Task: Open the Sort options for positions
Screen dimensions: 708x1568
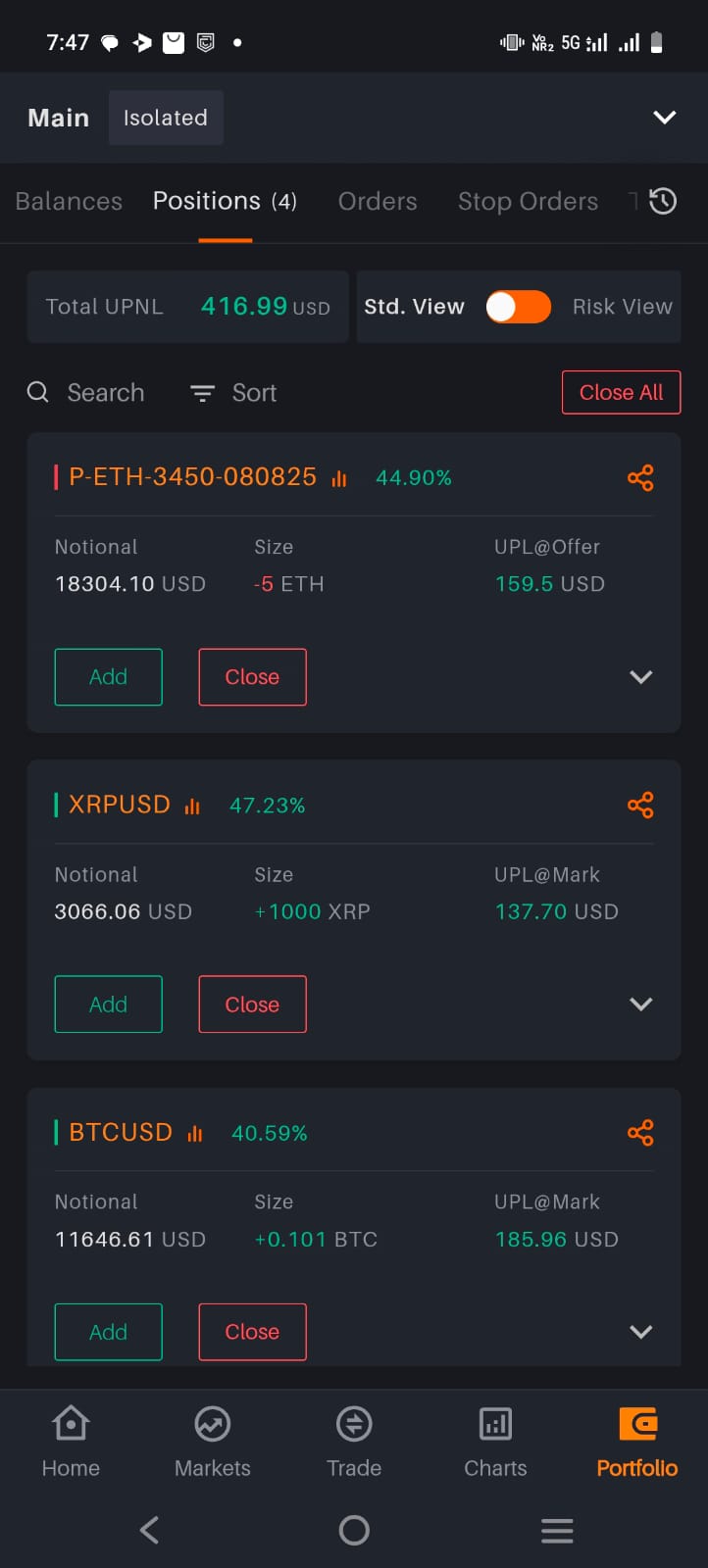Action: pyautogui.click(x=233, y=392)
